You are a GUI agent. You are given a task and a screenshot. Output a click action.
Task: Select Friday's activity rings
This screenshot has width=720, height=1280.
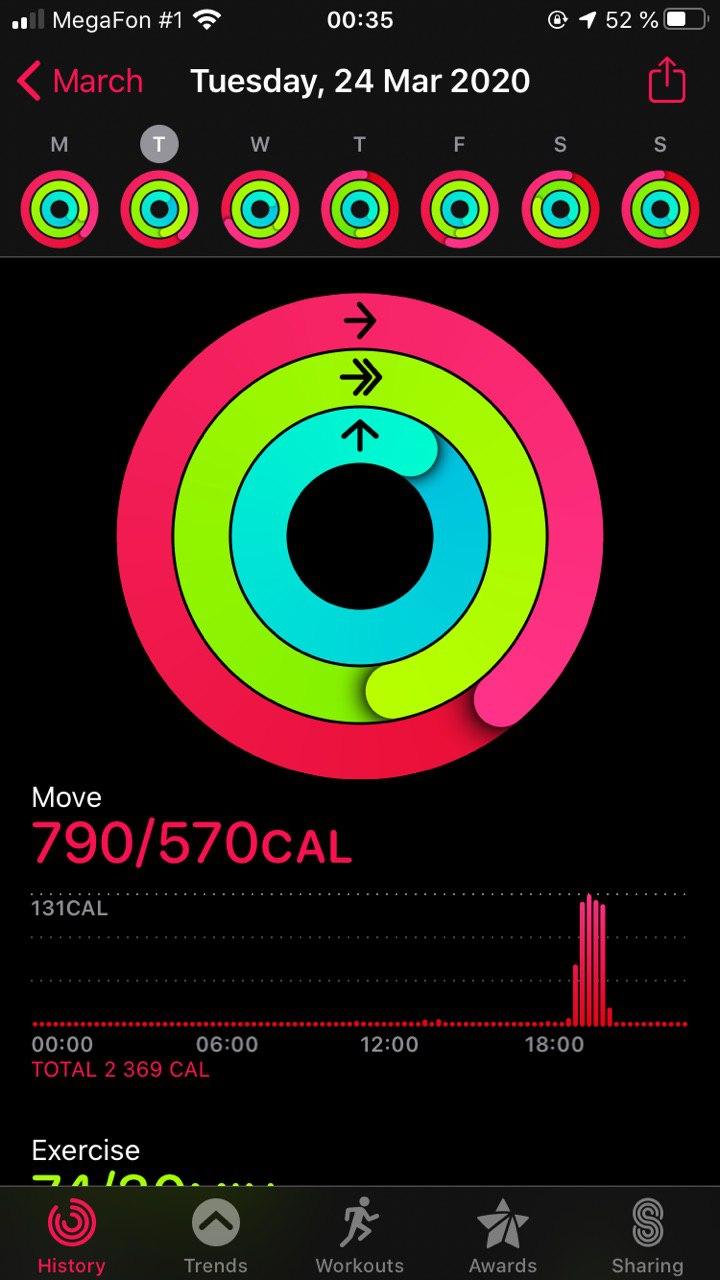point(460,210)
